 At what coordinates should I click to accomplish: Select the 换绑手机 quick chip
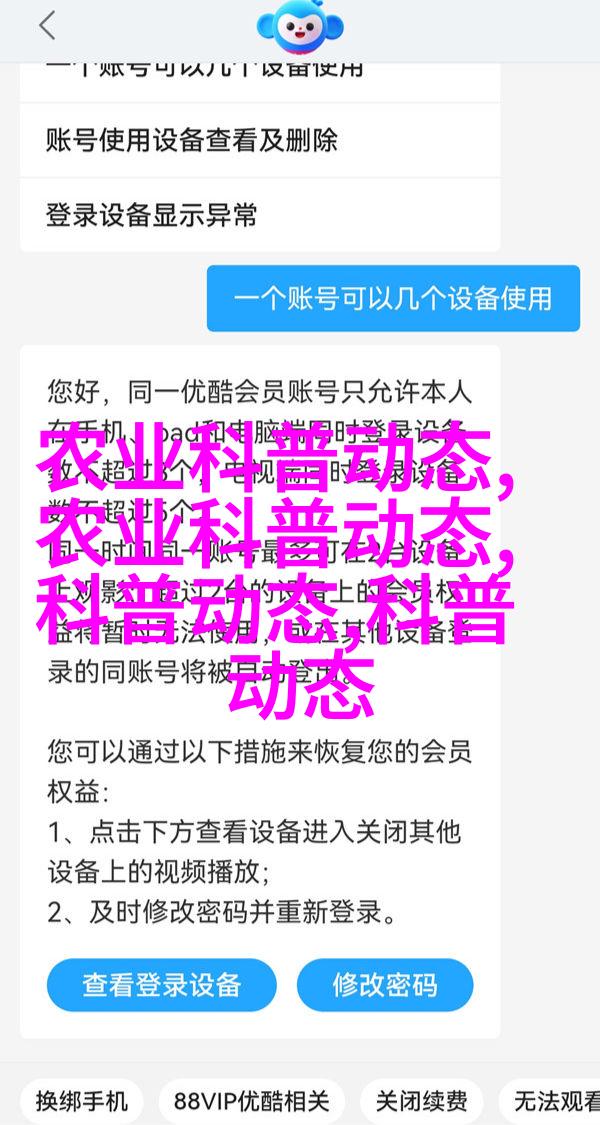point(82,1102)
